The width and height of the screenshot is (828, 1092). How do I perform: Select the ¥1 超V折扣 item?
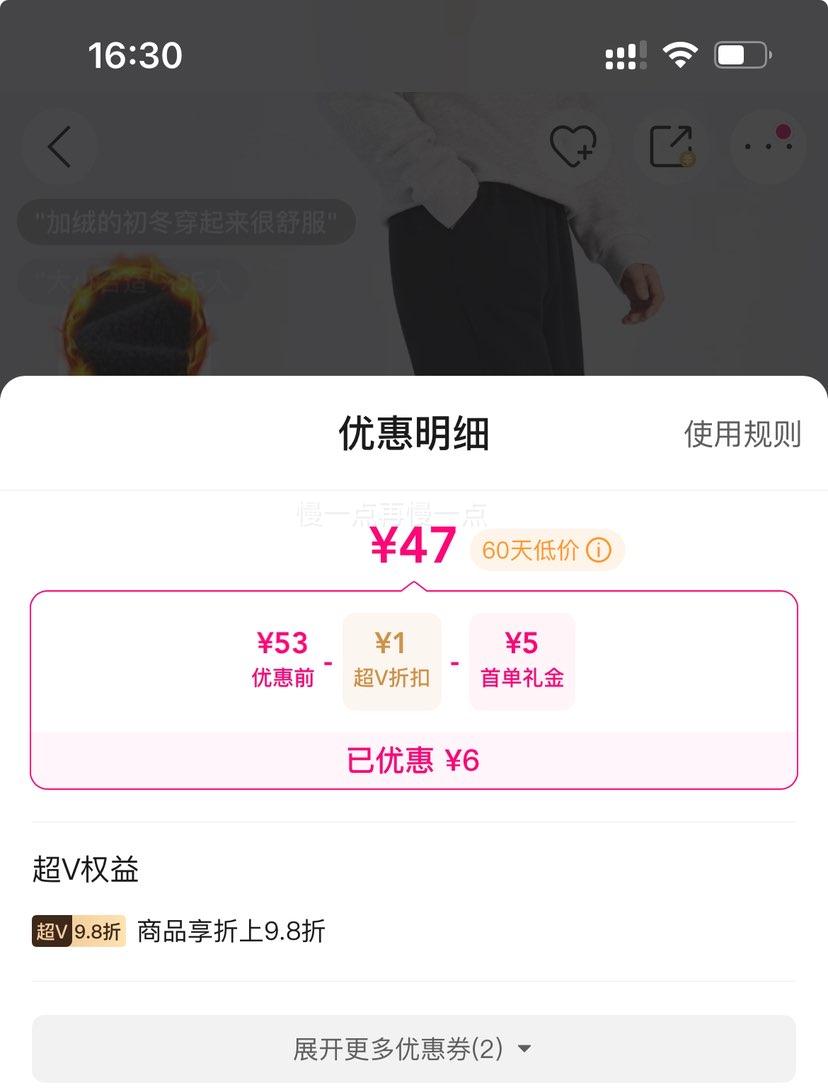point(390,662)
